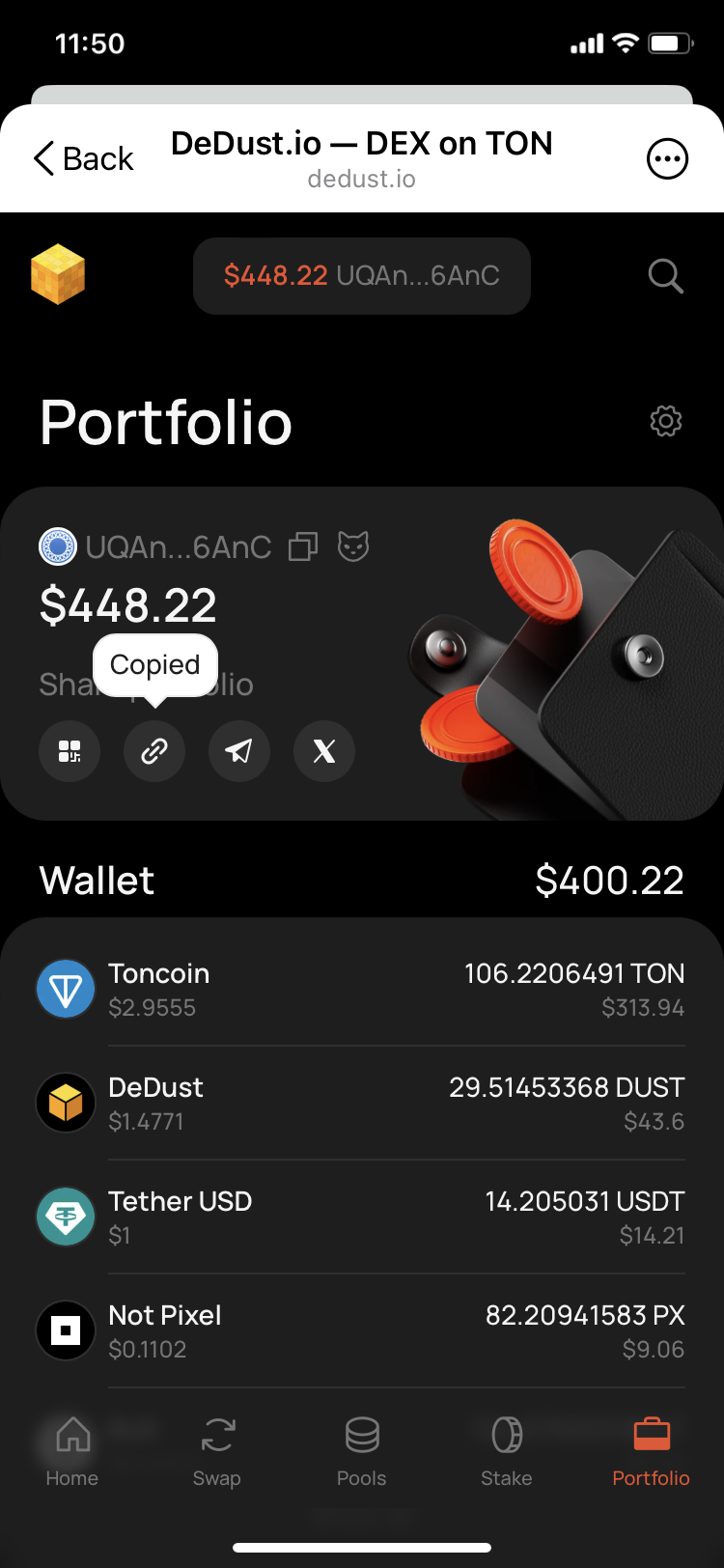Open Not Pixel token details

click(x=361, y=1331)
